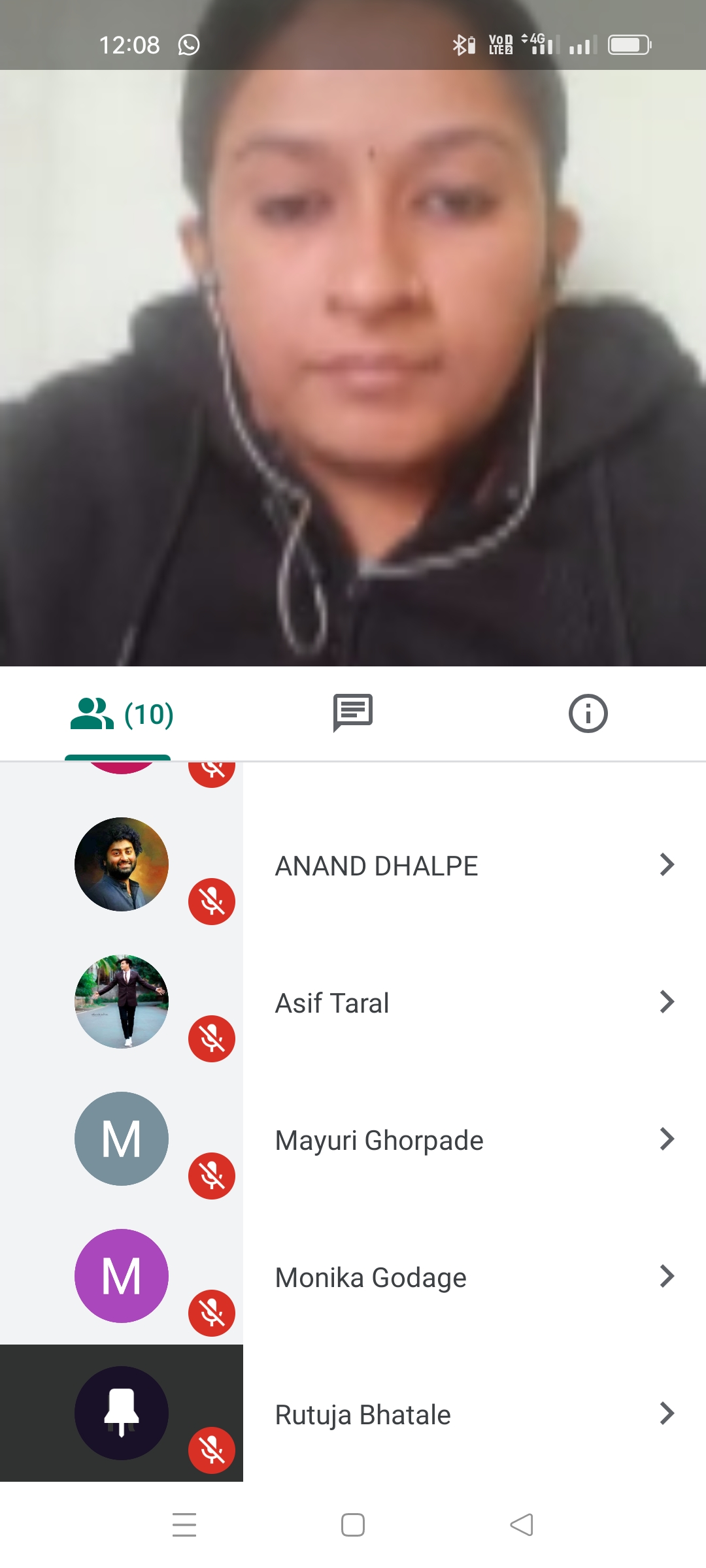706x1568 pixels.
Task: Switch to the participants tab
Action: [x=122, y=713]
